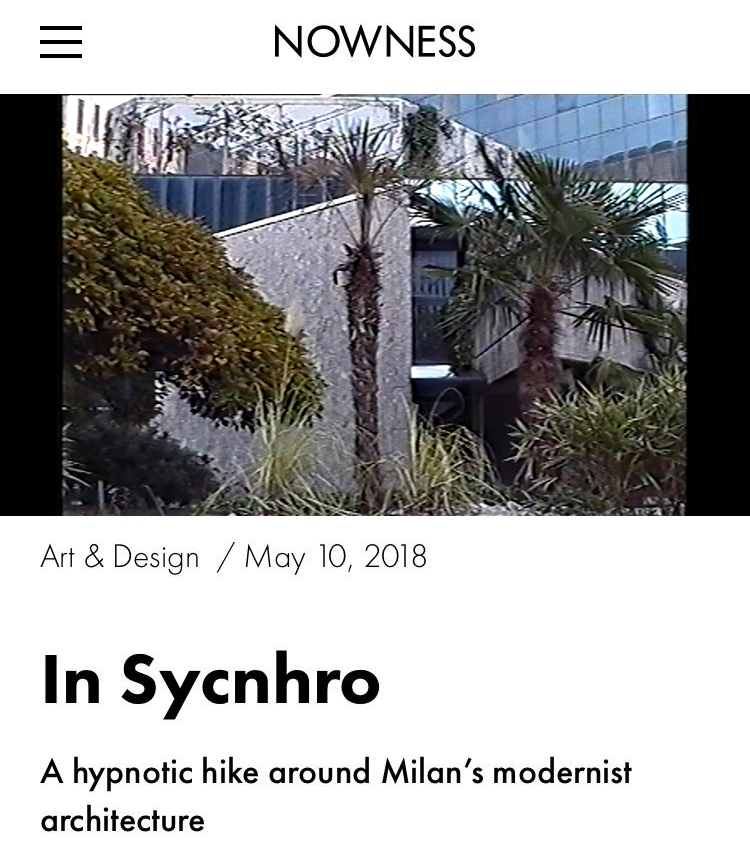Open the Art & Design category
Viewport: 750px width, 859px height.
120,557
